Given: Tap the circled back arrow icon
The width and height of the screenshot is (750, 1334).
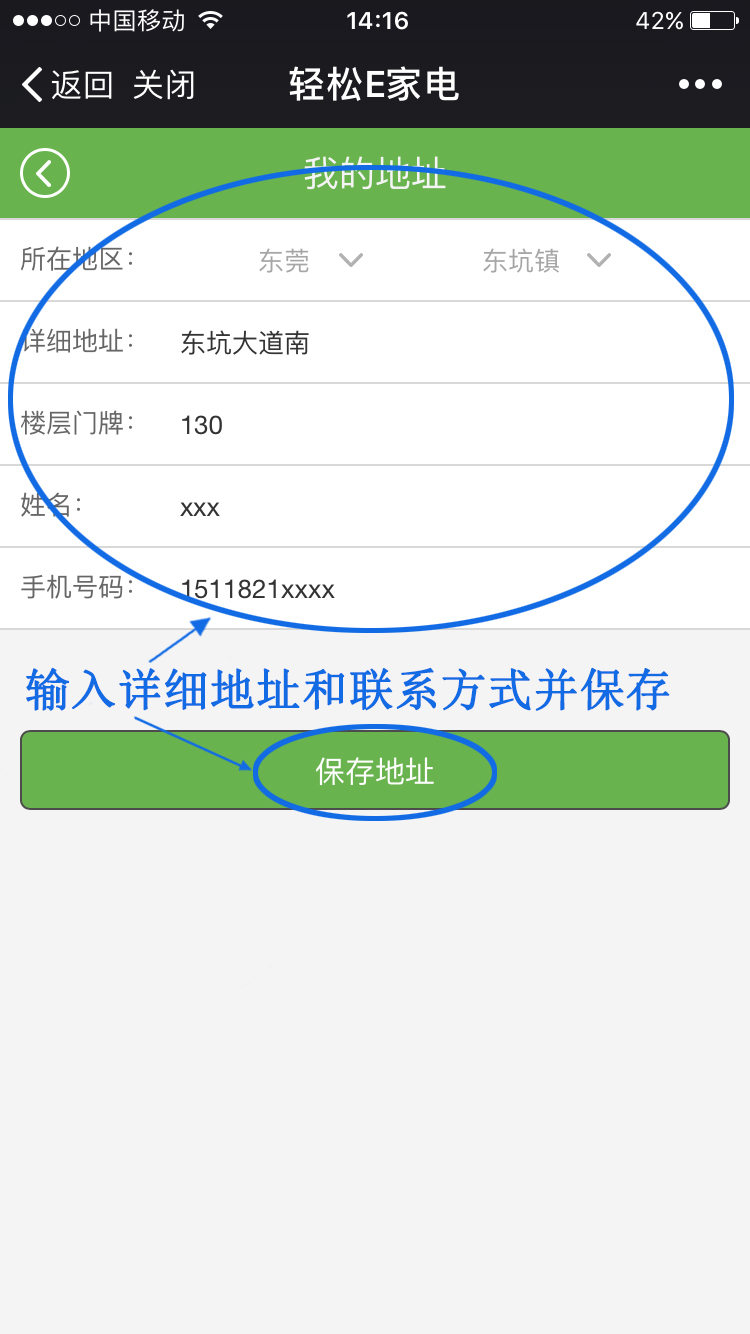Looking at the screenshot, I should point(45,174).
